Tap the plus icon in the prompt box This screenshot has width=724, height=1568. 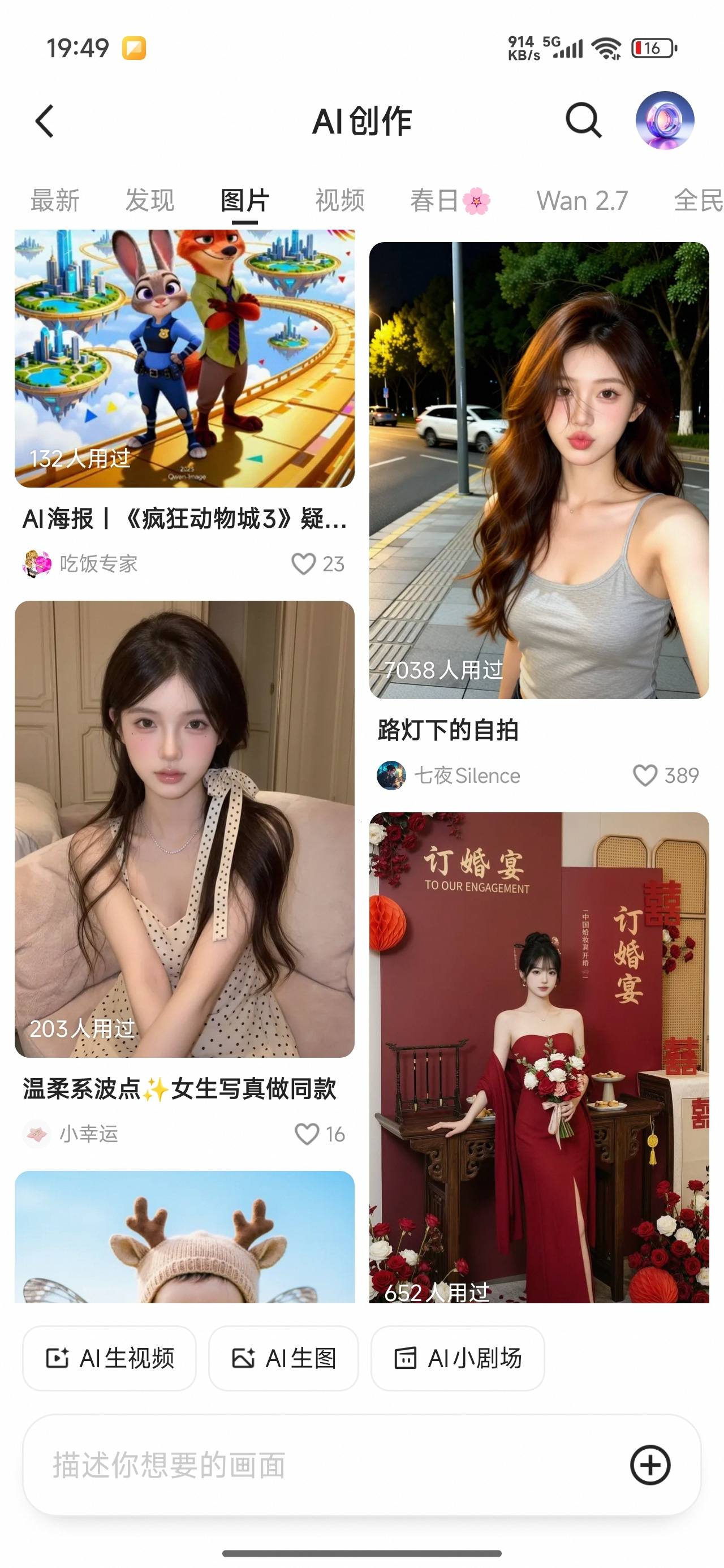coord(650,1464)
